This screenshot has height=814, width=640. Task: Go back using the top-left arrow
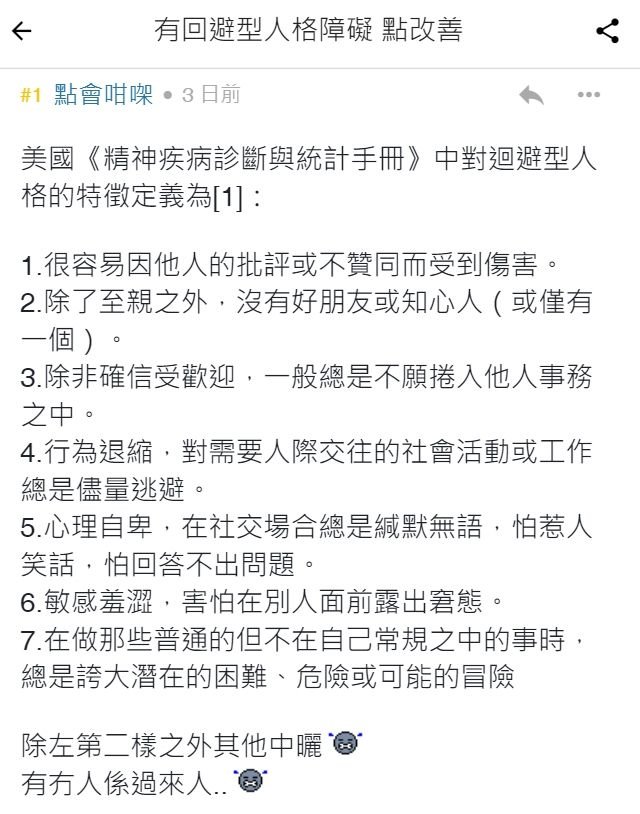click(x=22, y=31)
